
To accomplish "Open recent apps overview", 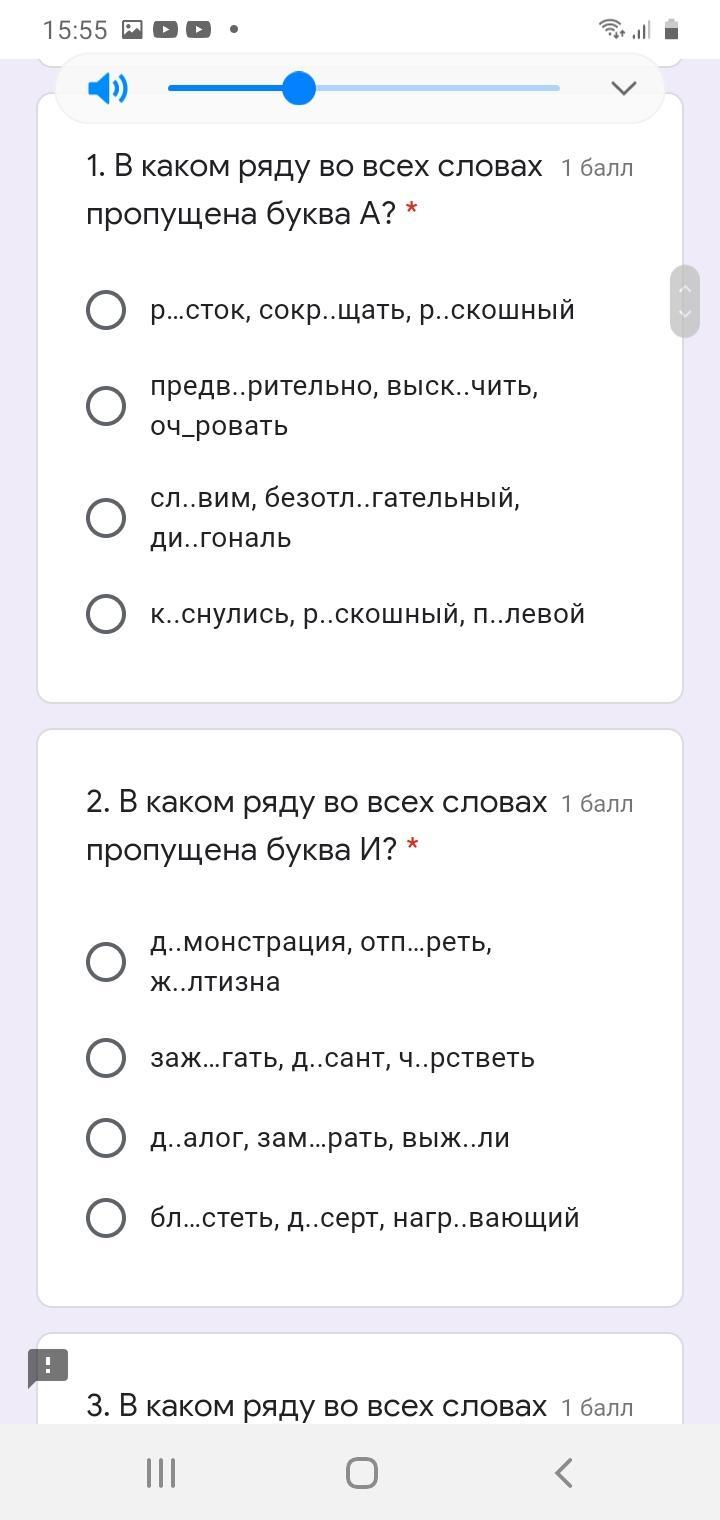I will point(161,1472).
